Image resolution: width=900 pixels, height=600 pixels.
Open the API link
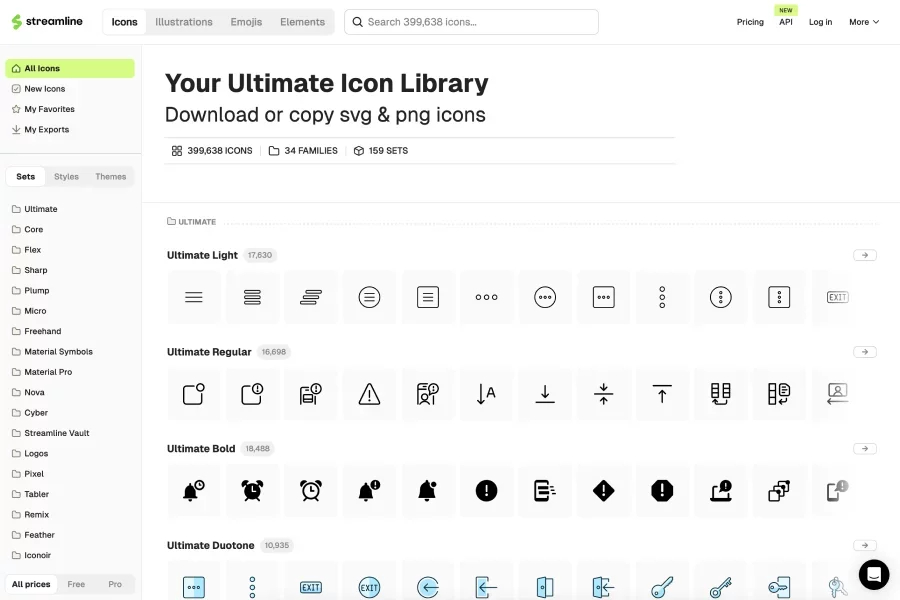pos(786,22)
